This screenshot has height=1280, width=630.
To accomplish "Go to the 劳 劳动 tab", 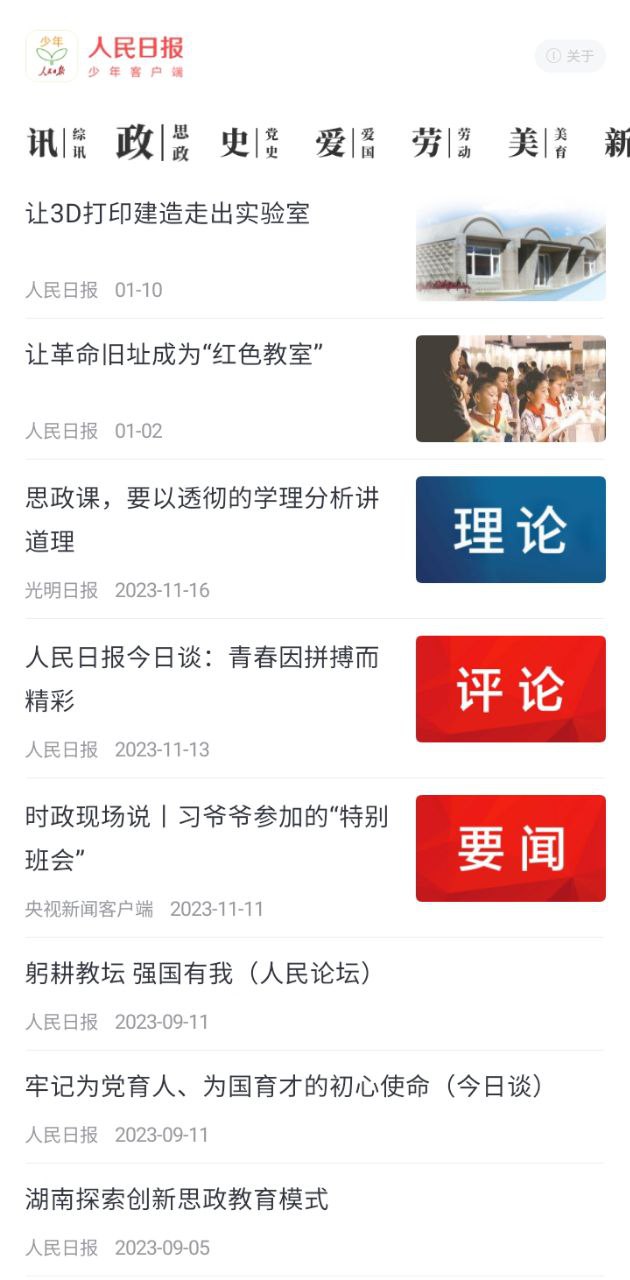I will (x=441, y=143).
